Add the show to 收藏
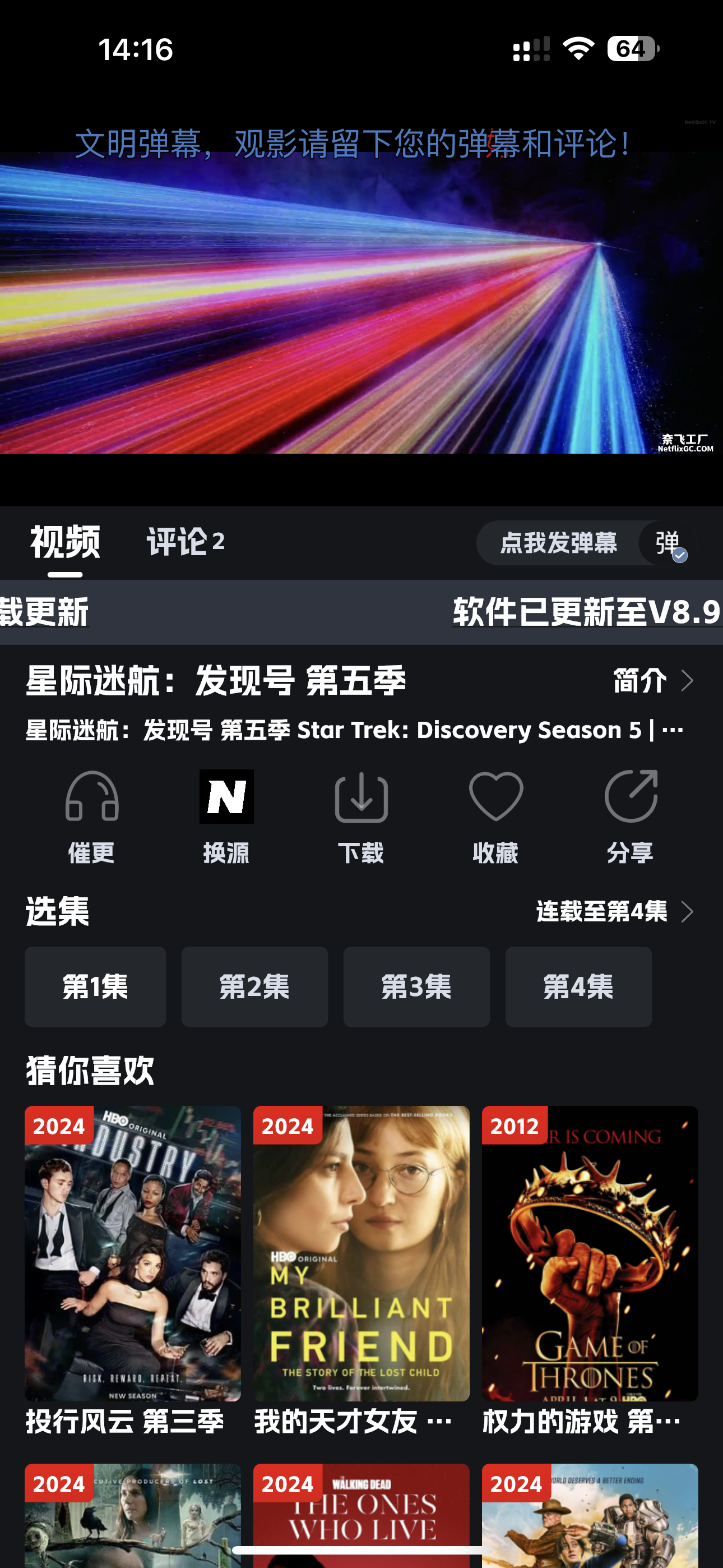 [495, 815]
